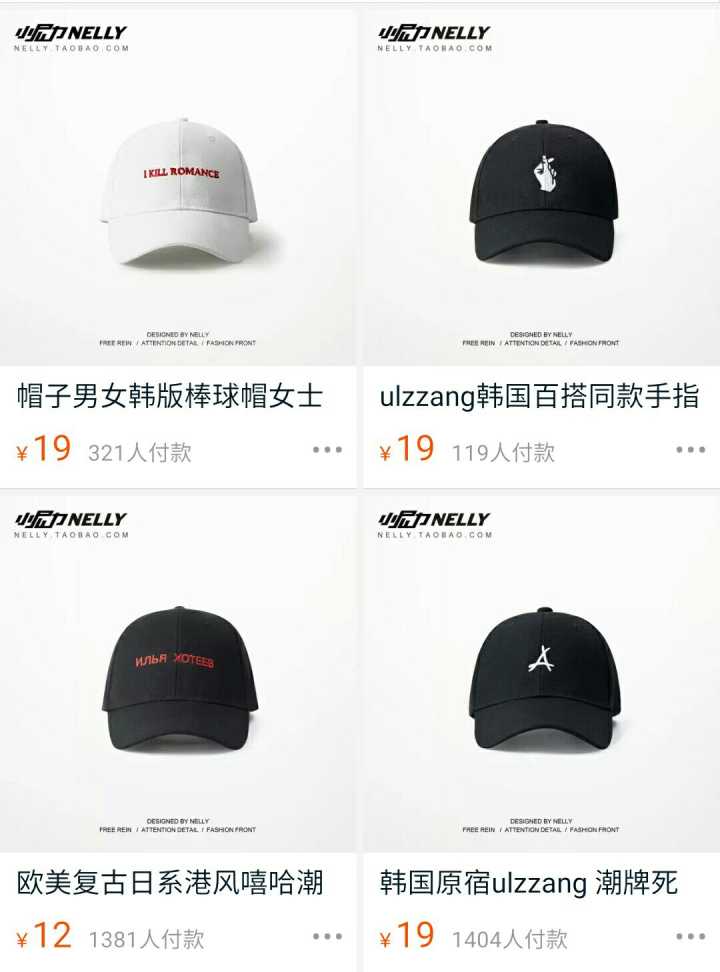Open the black cap with white A logo

(x=541, y=675)
